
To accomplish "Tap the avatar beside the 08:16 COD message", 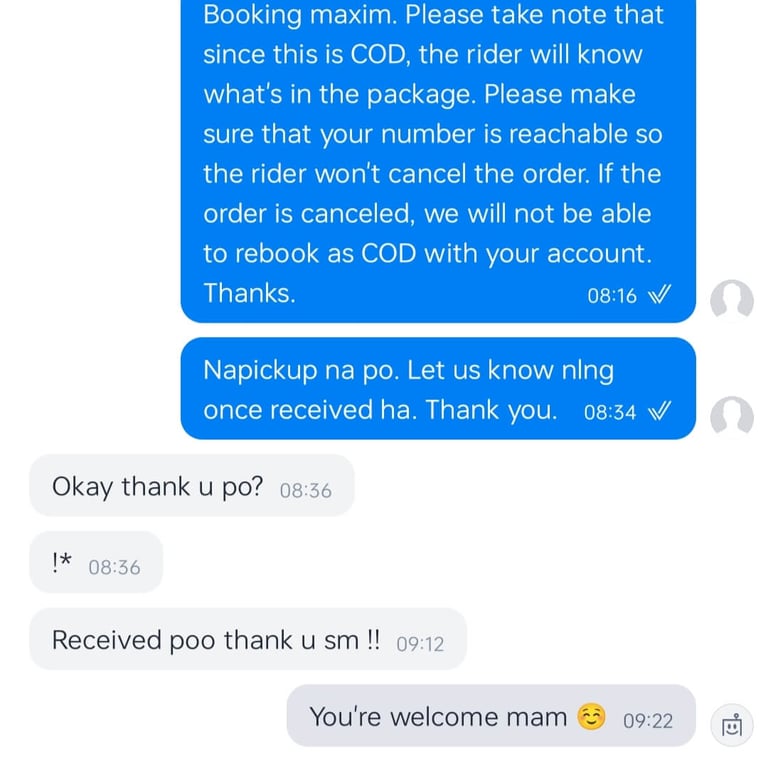I will click(x=731, y=300).
